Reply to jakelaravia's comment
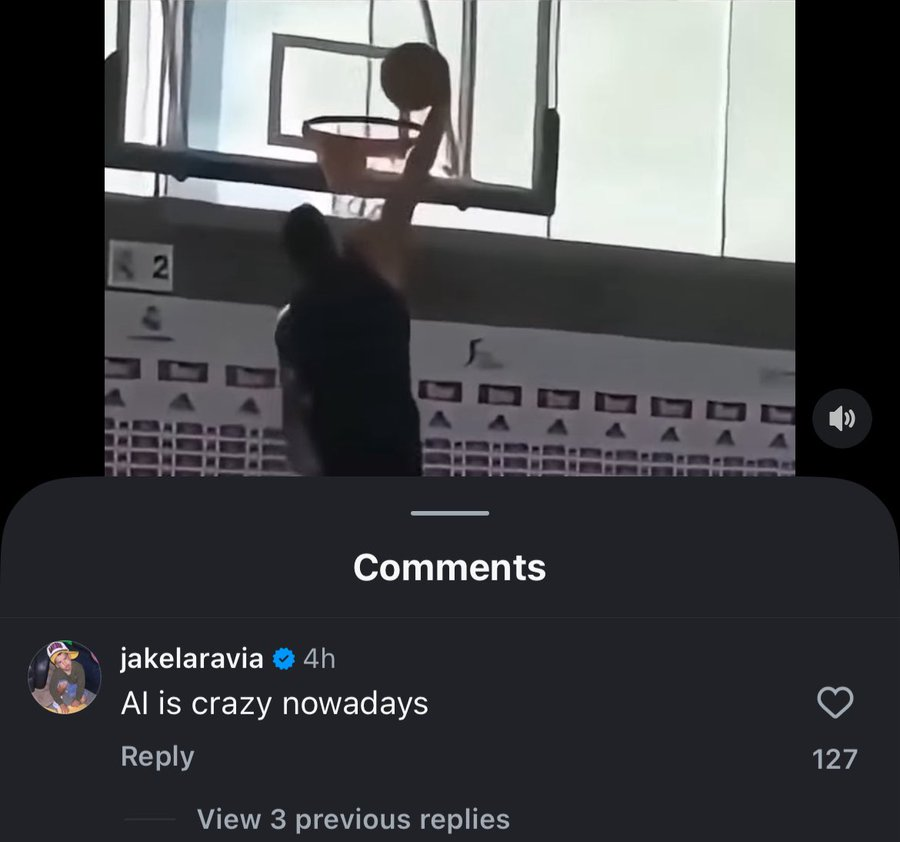 pos(157,757)
